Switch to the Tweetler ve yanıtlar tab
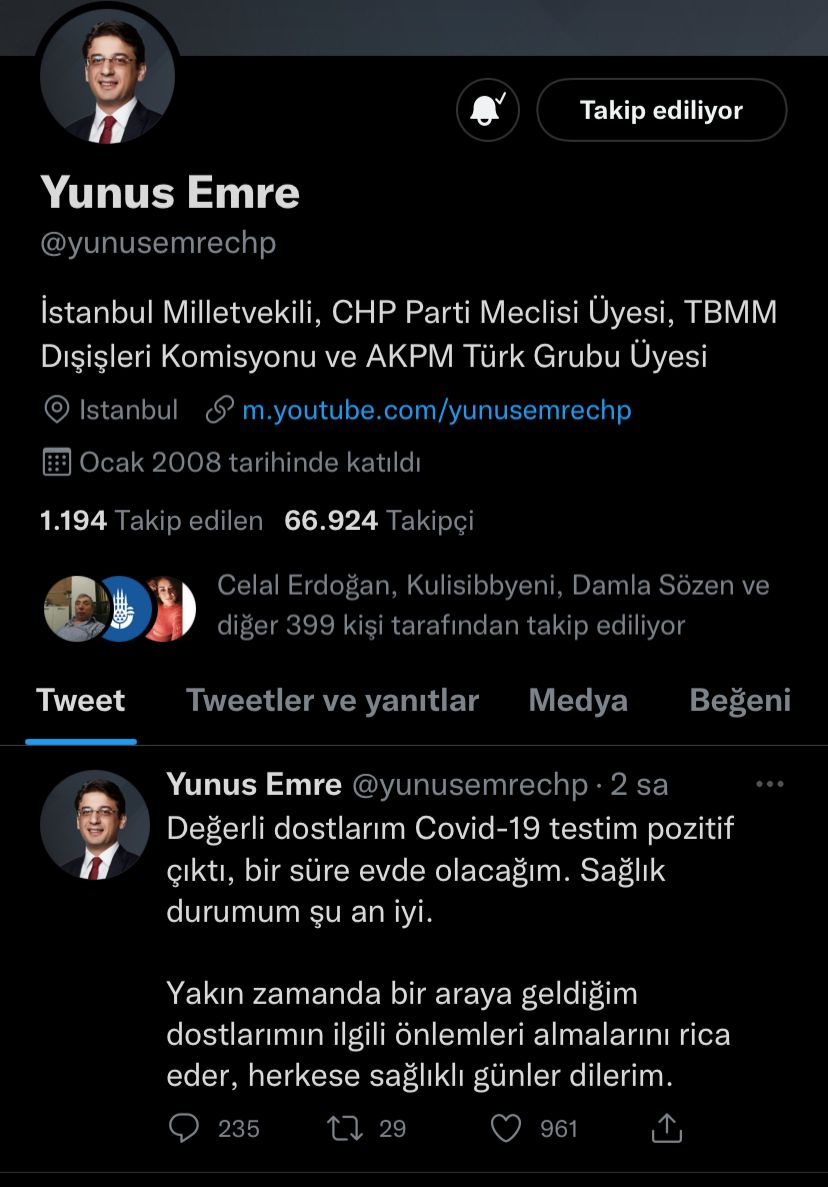The image size is (828, 1187). [x=332, y=700]
